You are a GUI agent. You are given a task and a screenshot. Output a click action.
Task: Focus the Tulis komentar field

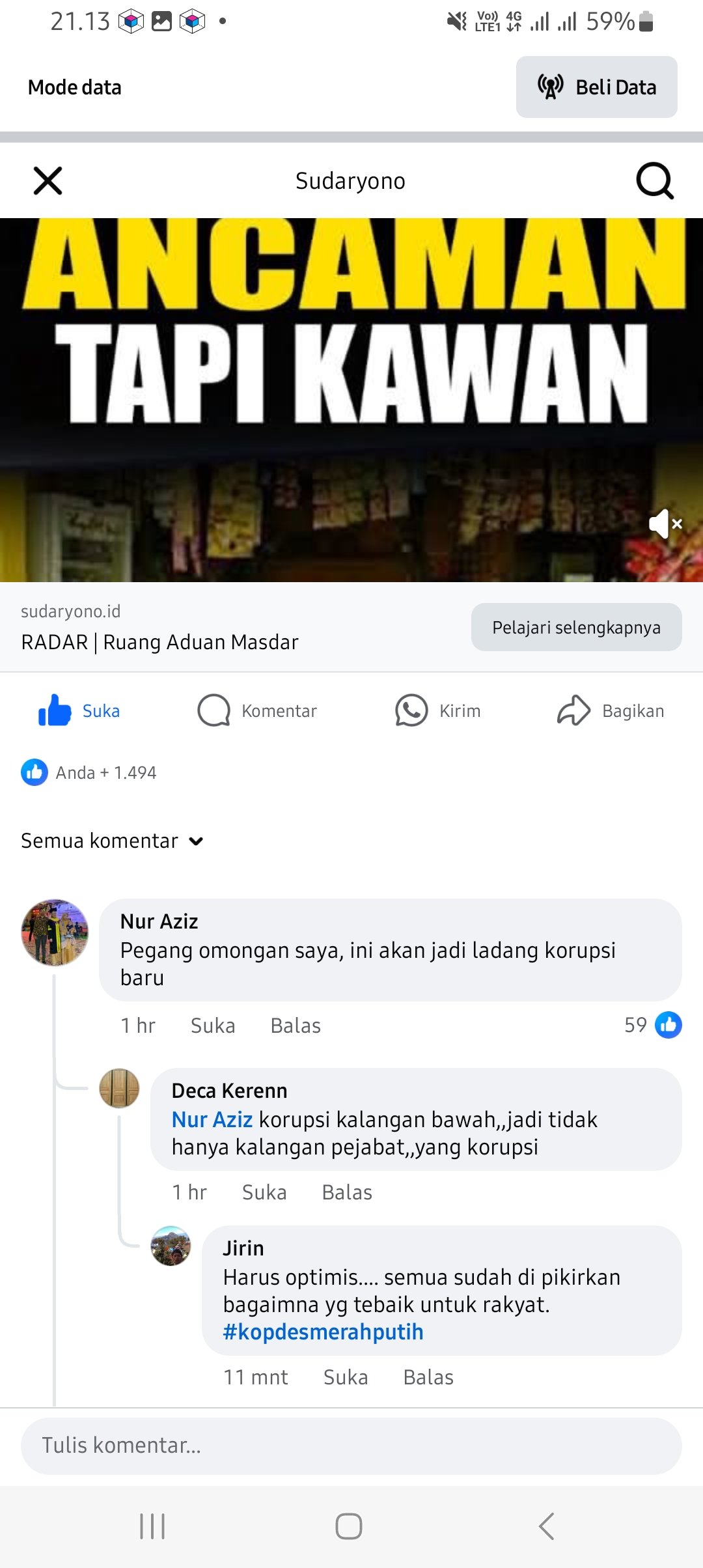click(351, 1446)
